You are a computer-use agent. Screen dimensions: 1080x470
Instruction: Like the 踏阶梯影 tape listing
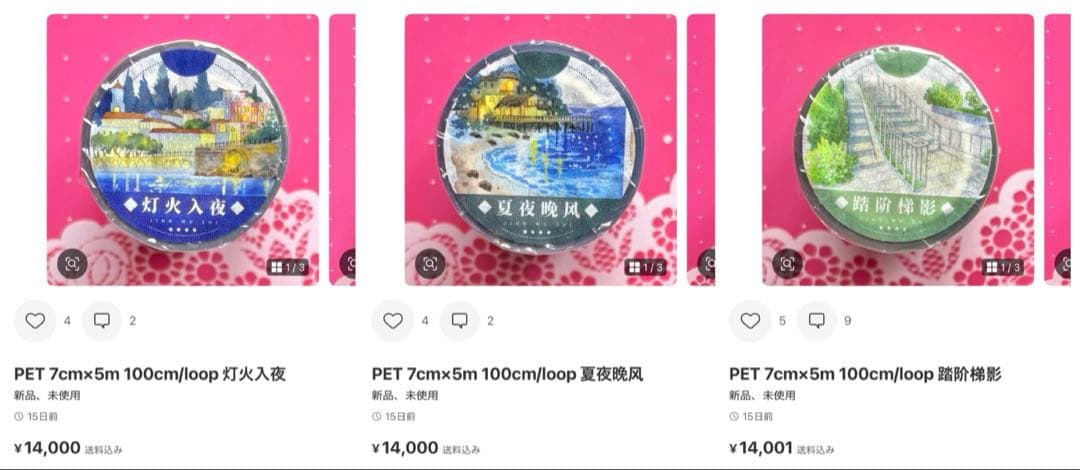[x=750, y=321]
